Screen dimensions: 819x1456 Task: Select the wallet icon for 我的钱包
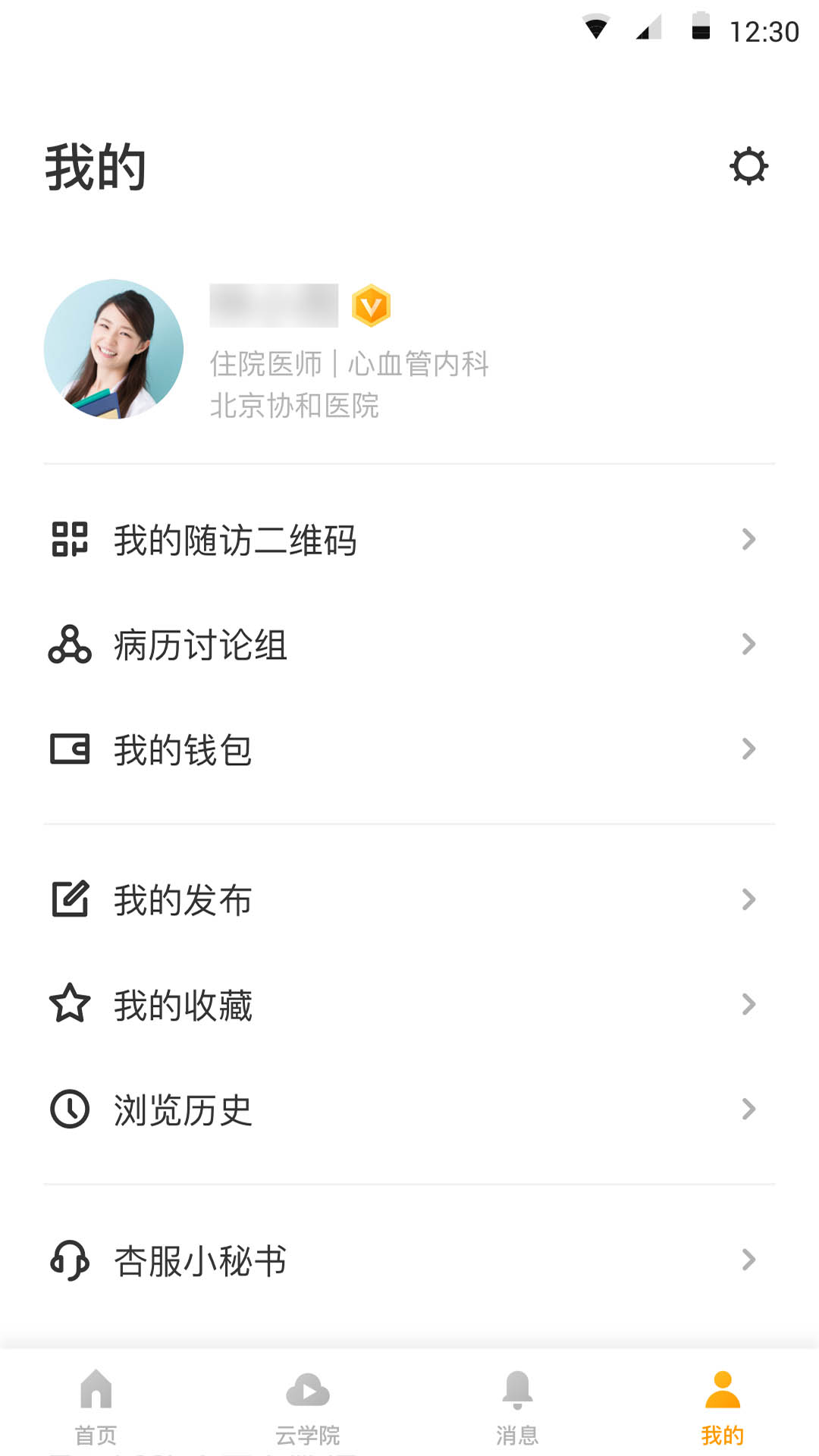click(69, 749)
